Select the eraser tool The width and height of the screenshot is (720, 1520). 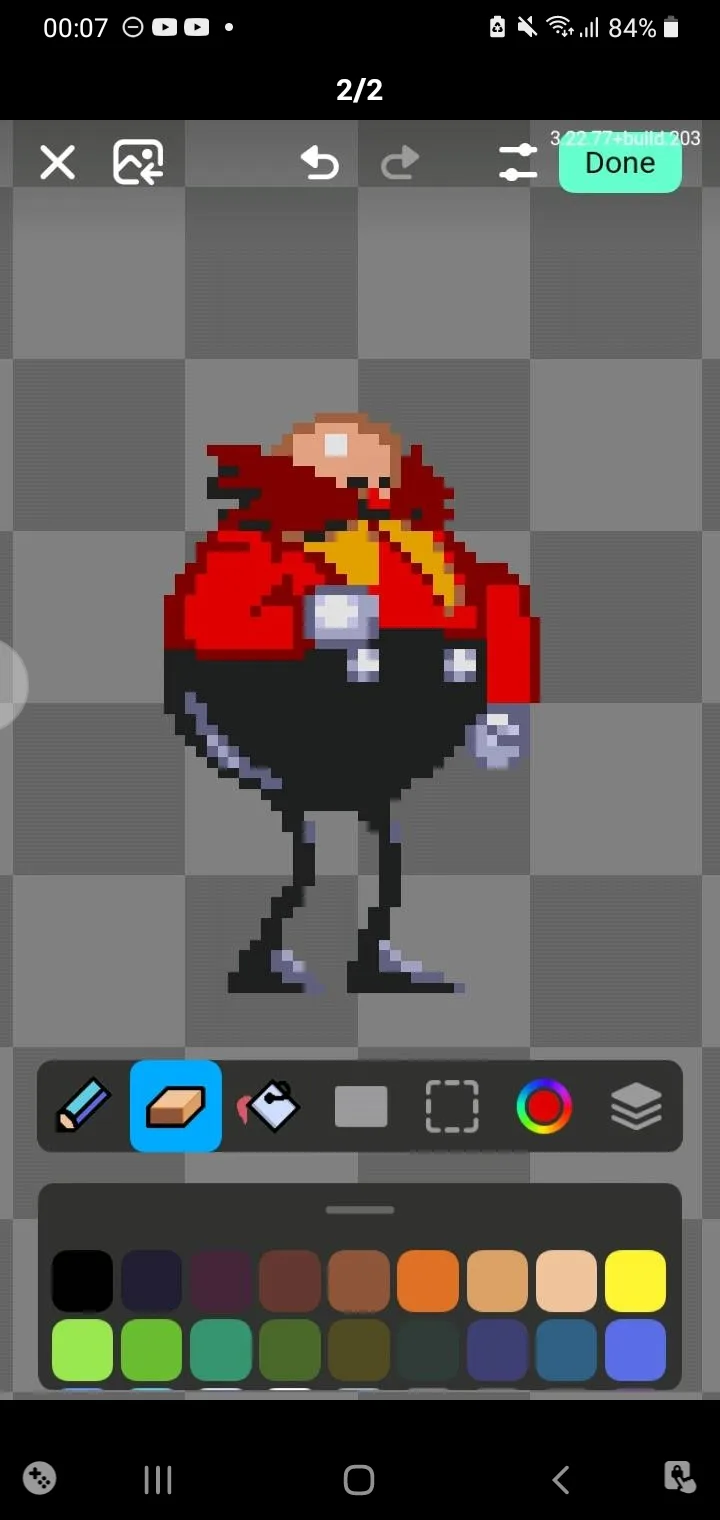[176, 1106]
